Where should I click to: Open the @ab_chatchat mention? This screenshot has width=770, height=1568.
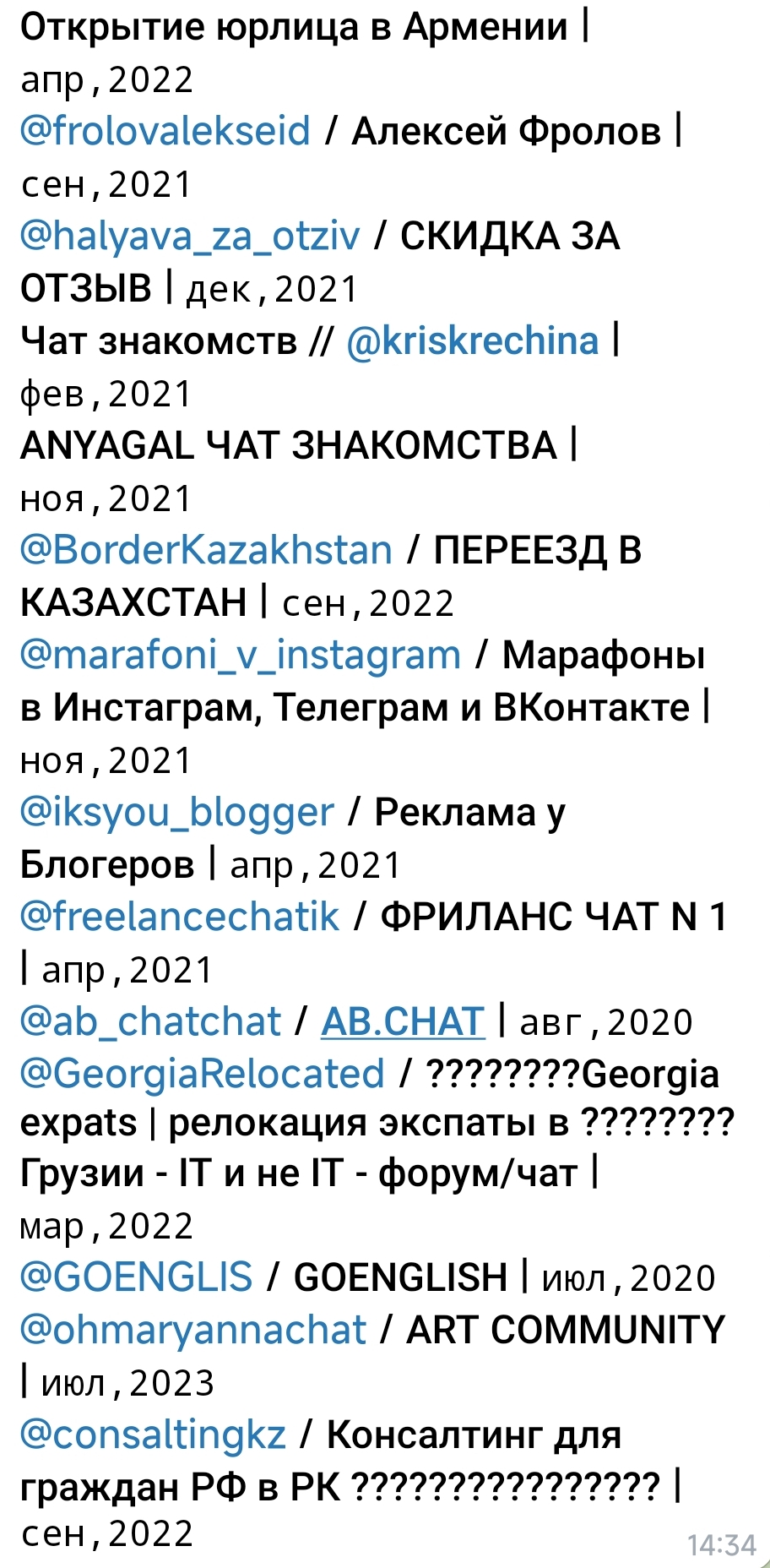[150, 1022]
